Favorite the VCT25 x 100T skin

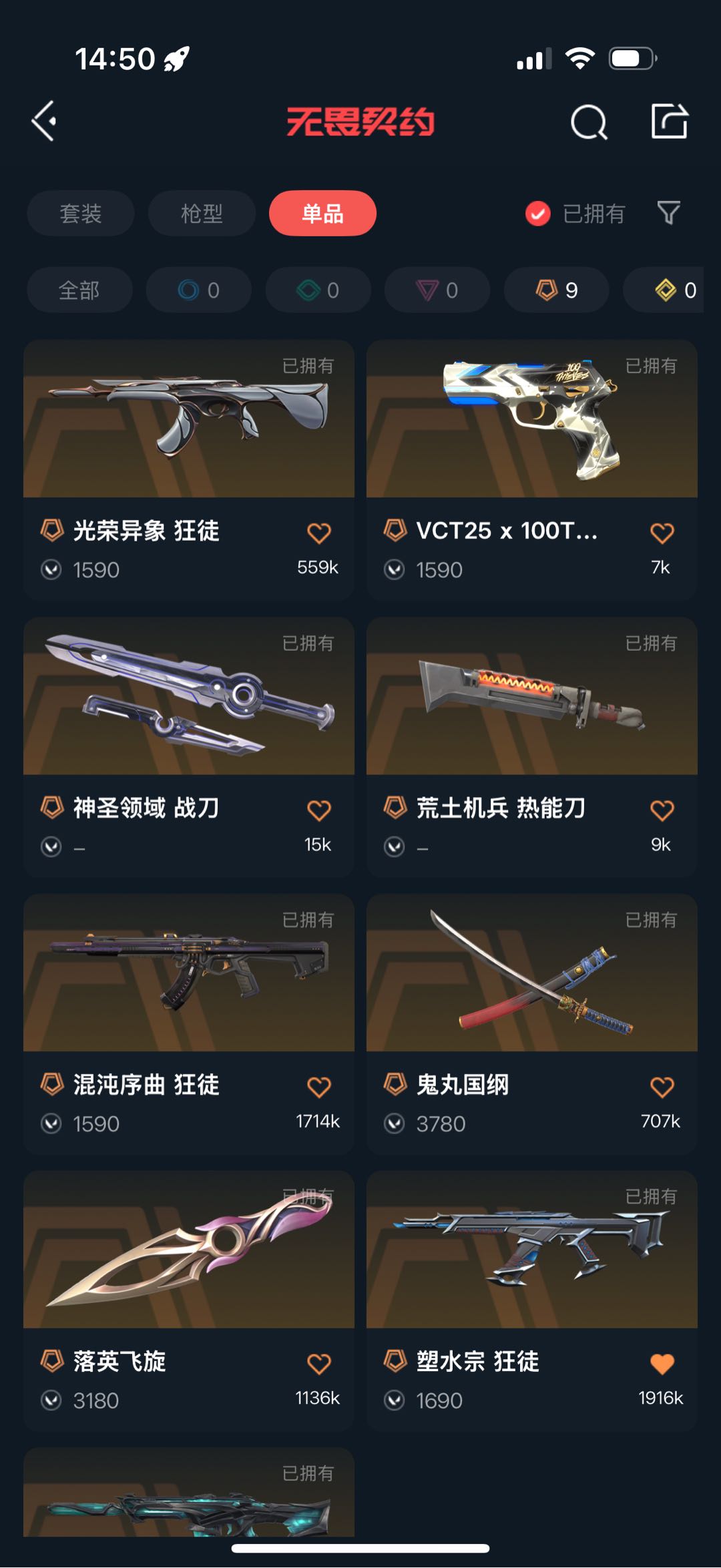click(x=662, y=533)
